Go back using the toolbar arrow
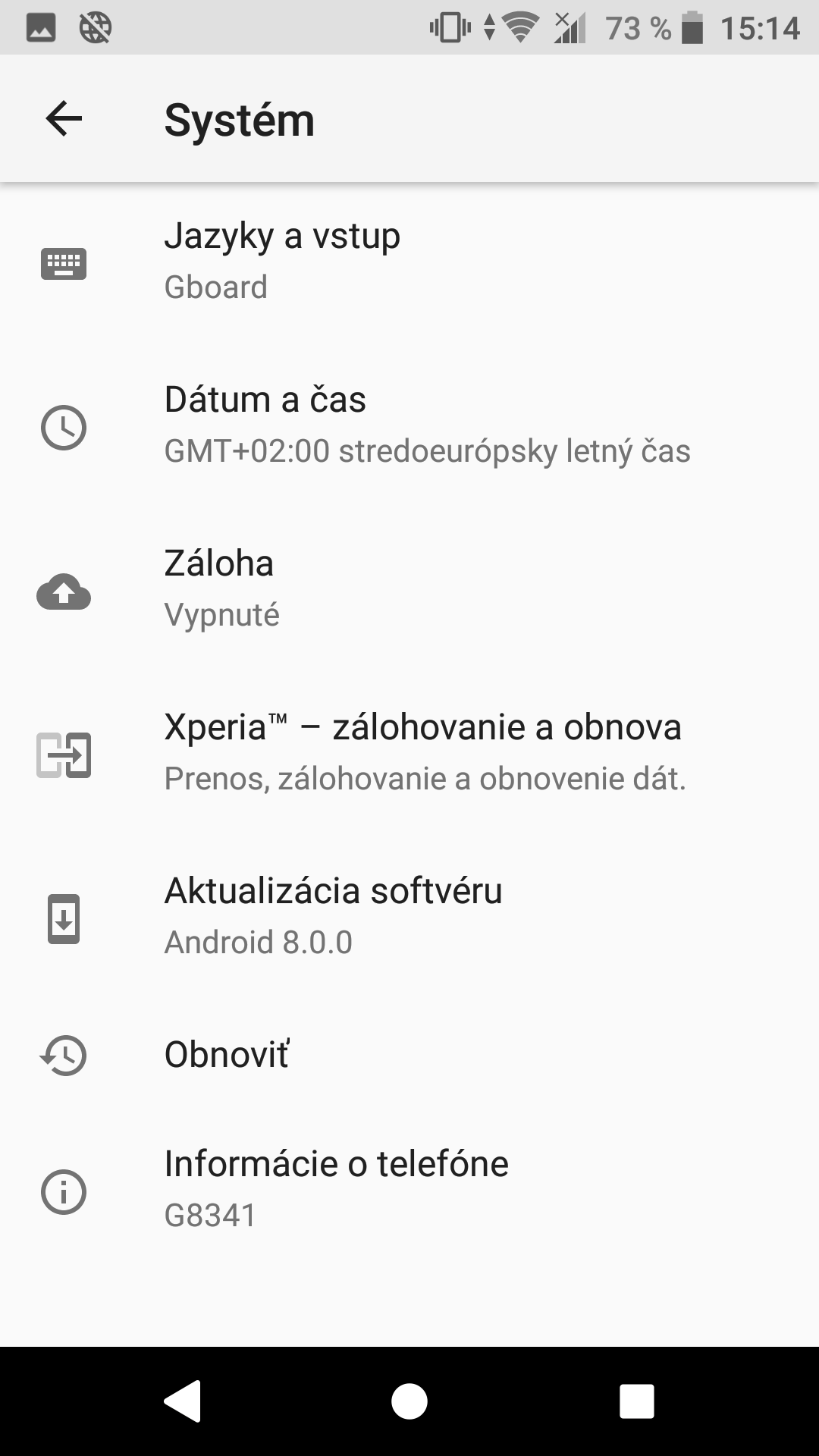This screenshot has width=819, height=1456. click(64, 118)
